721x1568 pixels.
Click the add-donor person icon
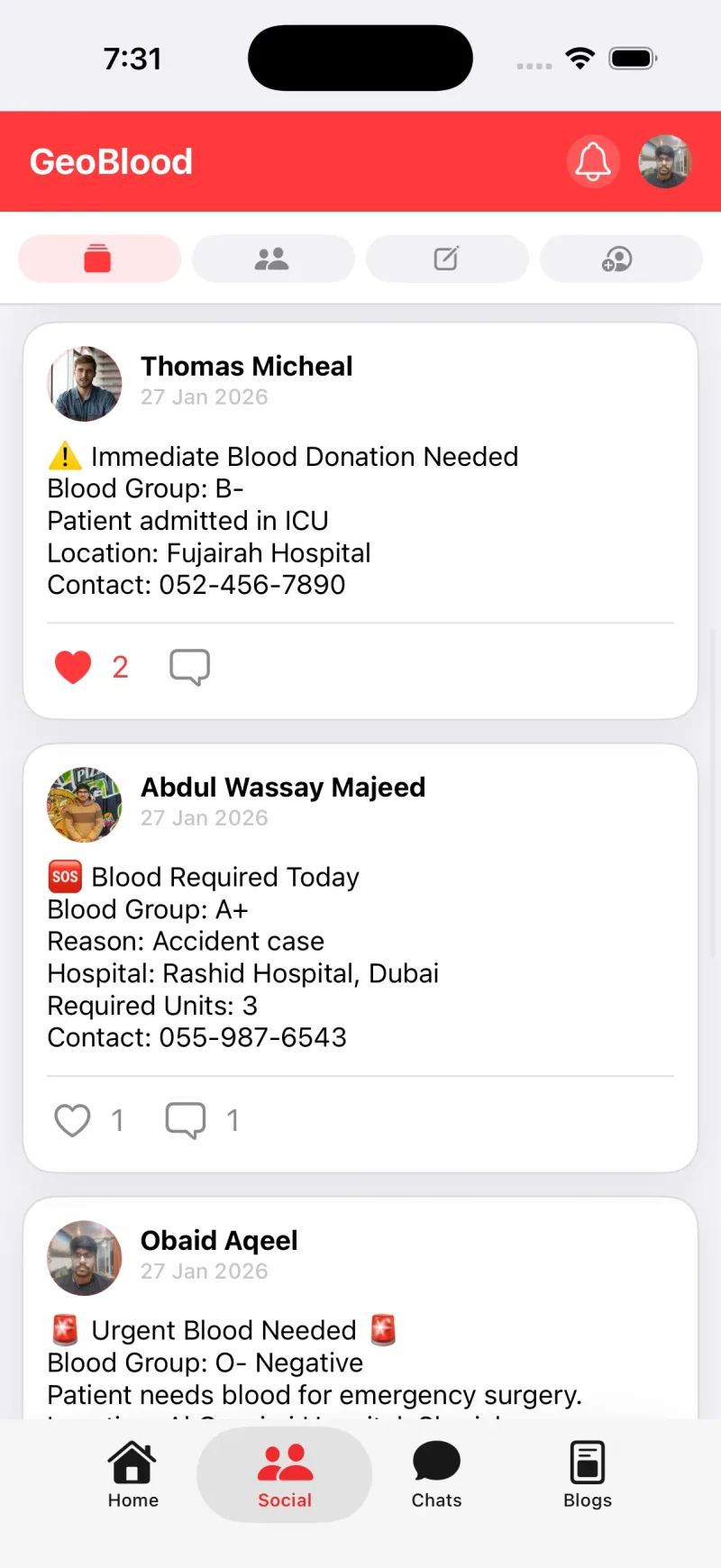621,259
